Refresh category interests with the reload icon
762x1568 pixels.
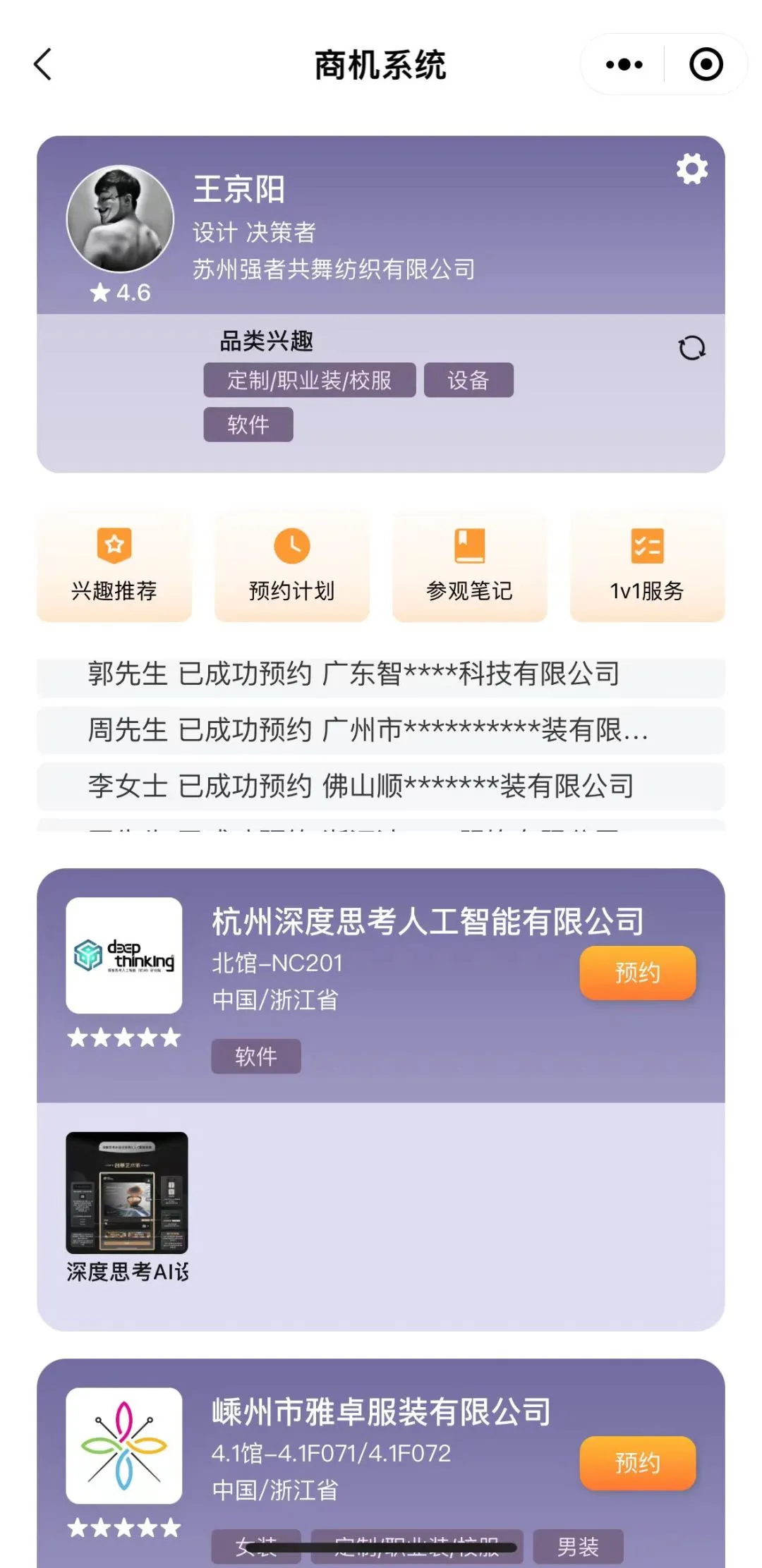[x=691, y=348]
